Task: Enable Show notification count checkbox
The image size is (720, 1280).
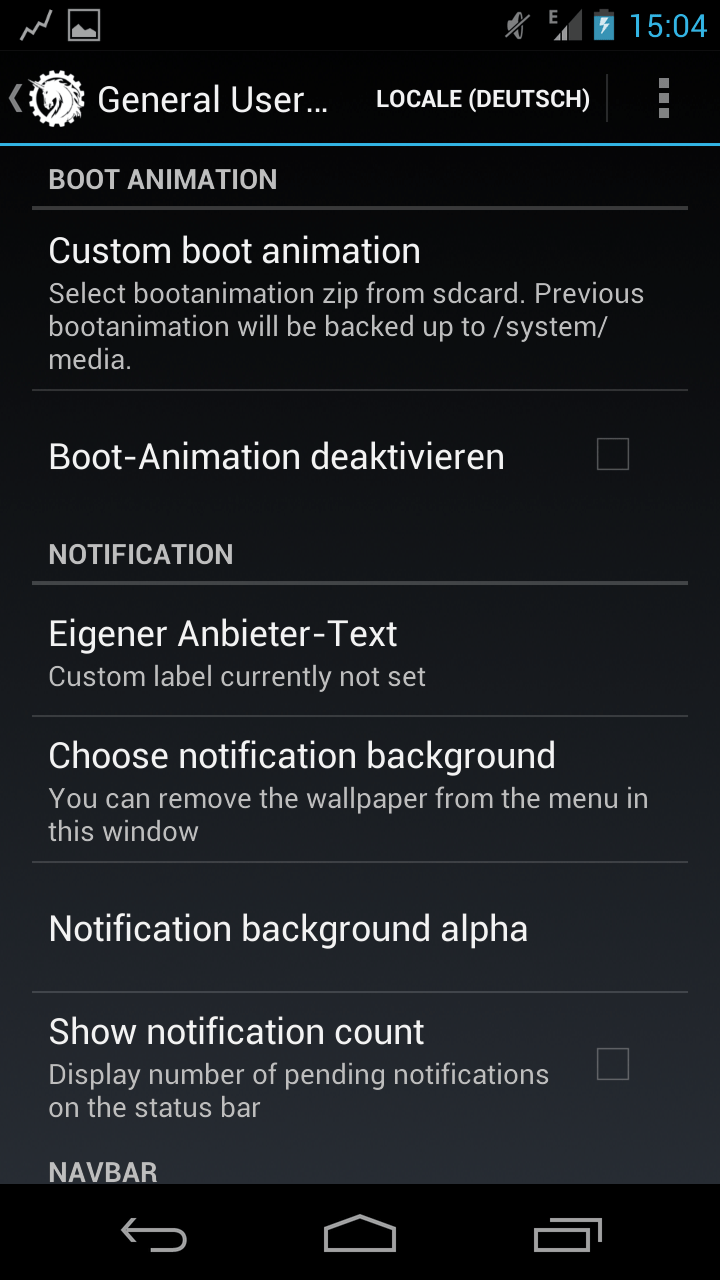Action: coord(613,1064)
